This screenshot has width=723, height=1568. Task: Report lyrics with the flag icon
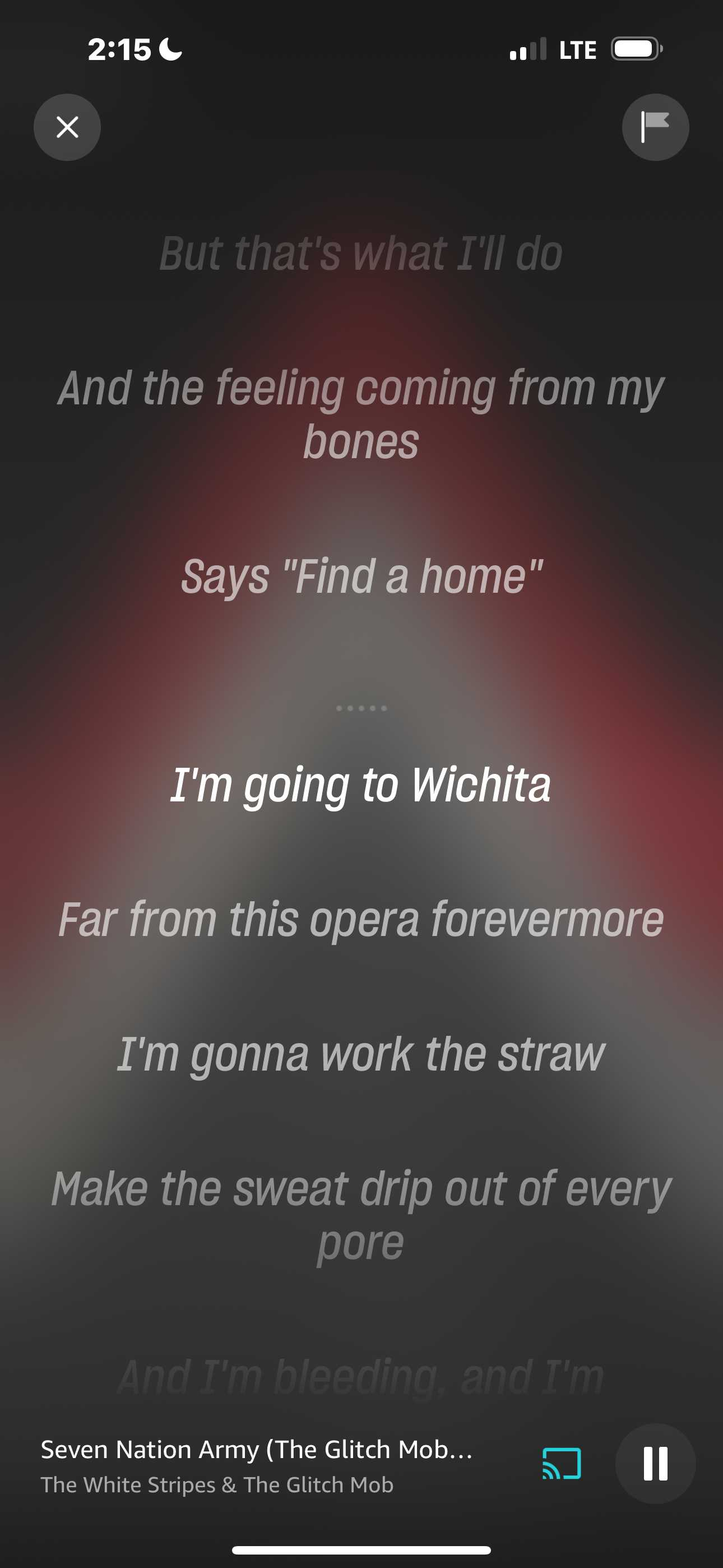(x=655, y=127)
